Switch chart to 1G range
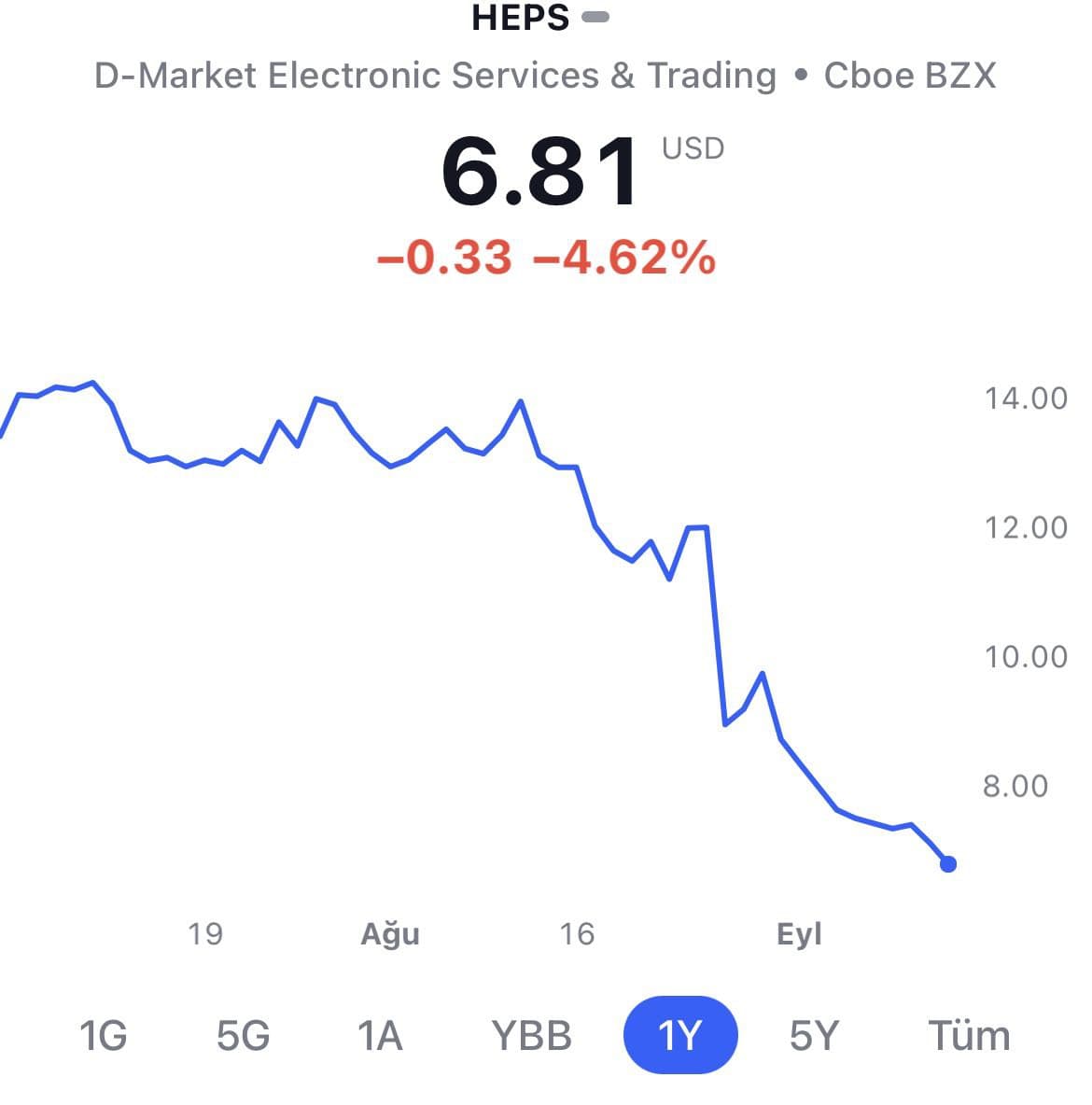The height and width of the screenshot is (1105, 1092). pos(103,1036)
